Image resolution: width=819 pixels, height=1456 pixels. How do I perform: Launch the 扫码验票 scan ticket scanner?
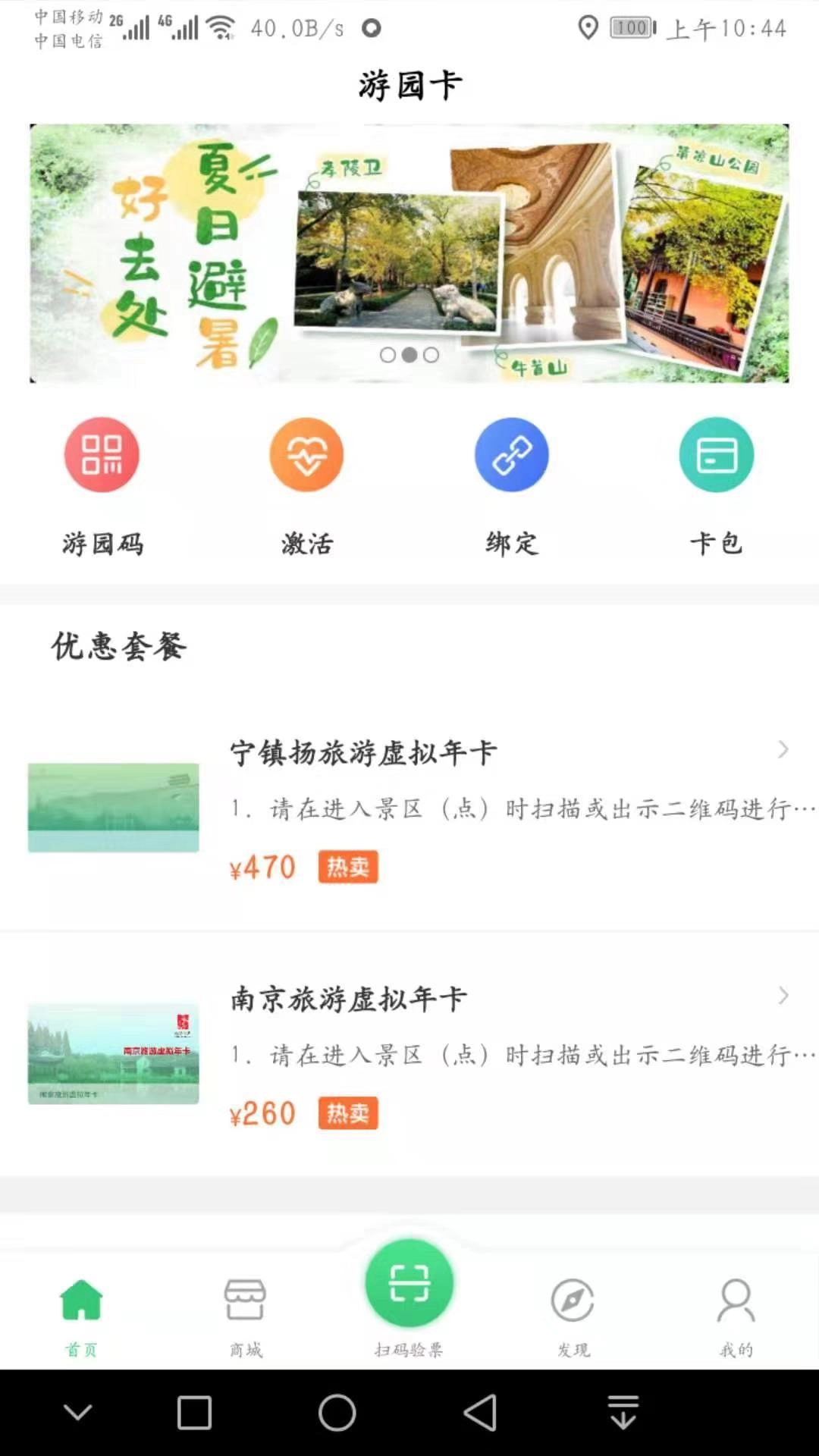(x=409, y=1283)
